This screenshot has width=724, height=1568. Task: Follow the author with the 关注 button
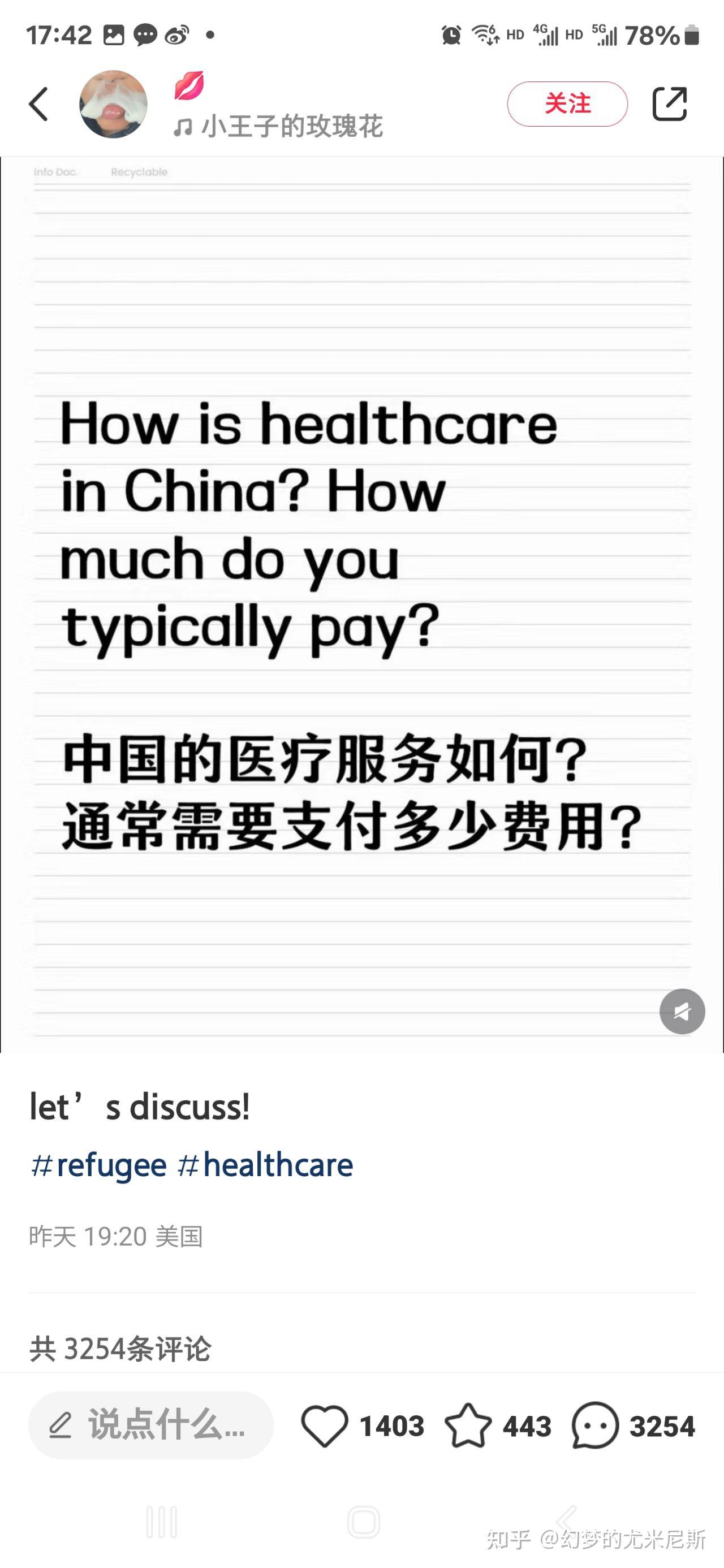(x=567, y=104)
